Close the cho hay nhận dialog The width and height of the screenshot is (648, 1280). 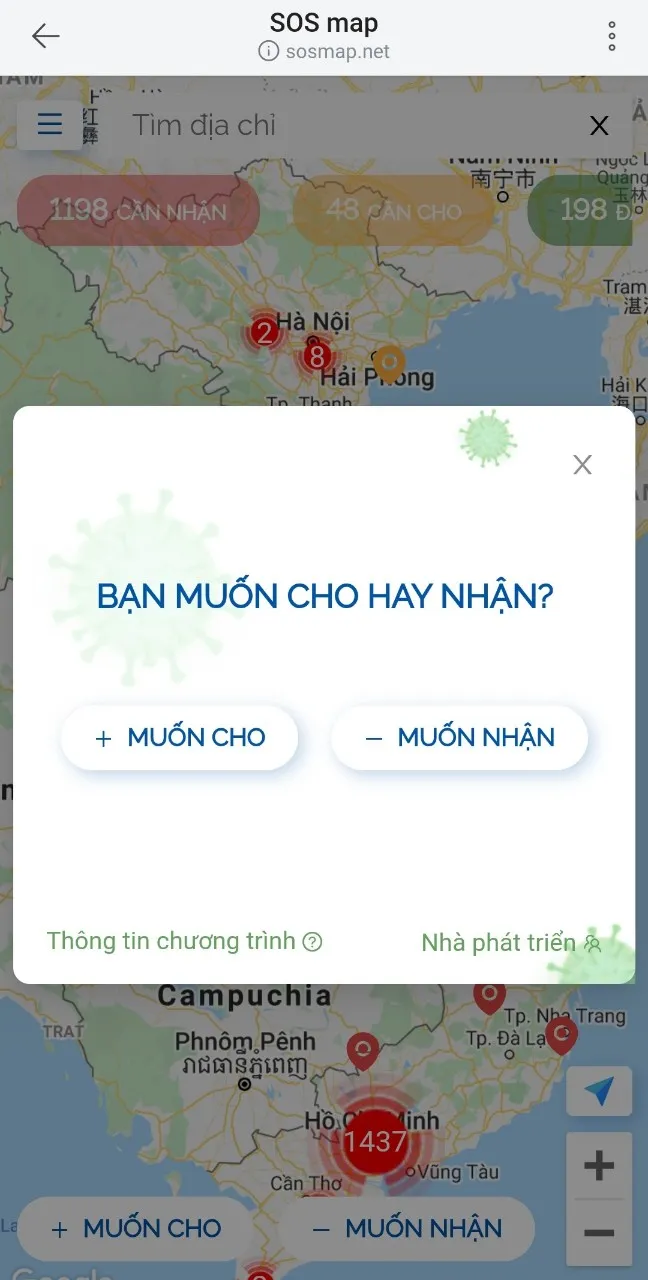coord(582,464)
